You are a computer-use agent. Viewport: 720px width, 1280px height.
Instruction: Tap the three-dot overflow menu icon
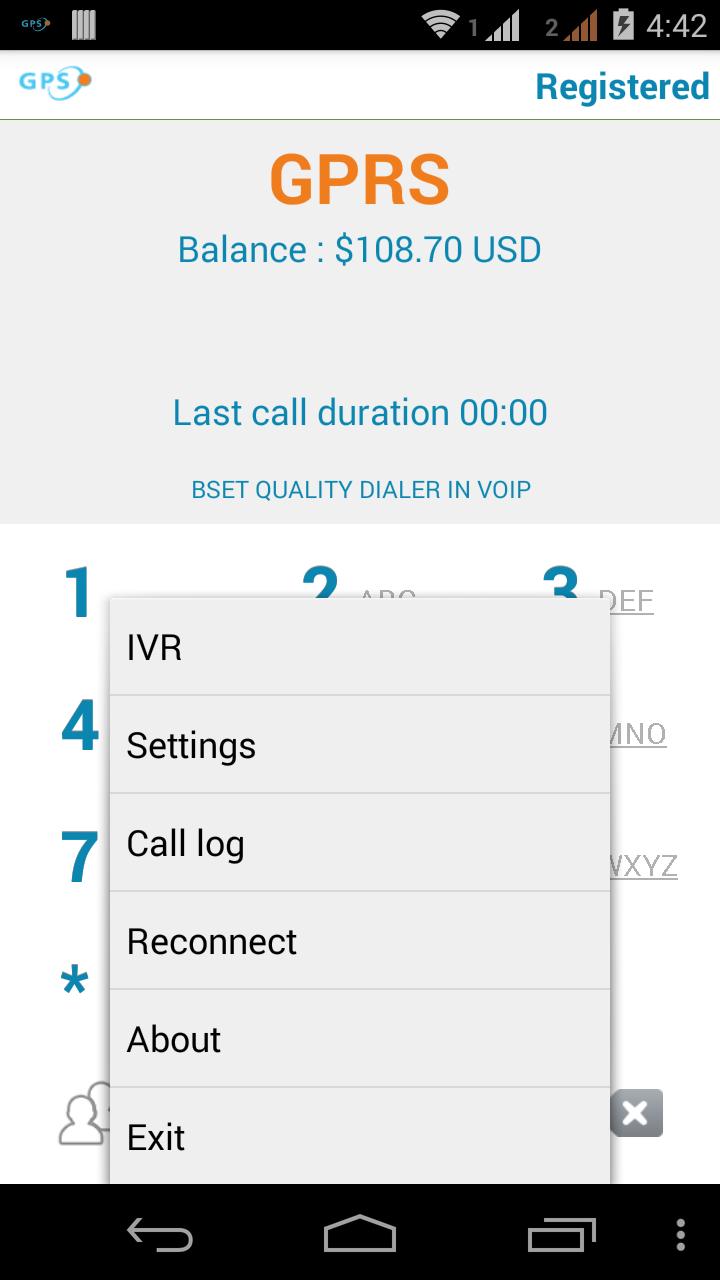[x=681, y=1235]
